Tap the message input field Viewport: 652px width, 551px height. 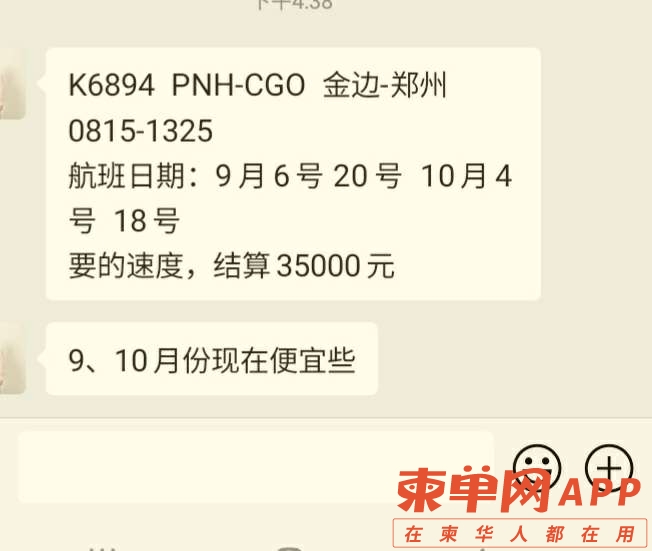[x=255, y=465]
